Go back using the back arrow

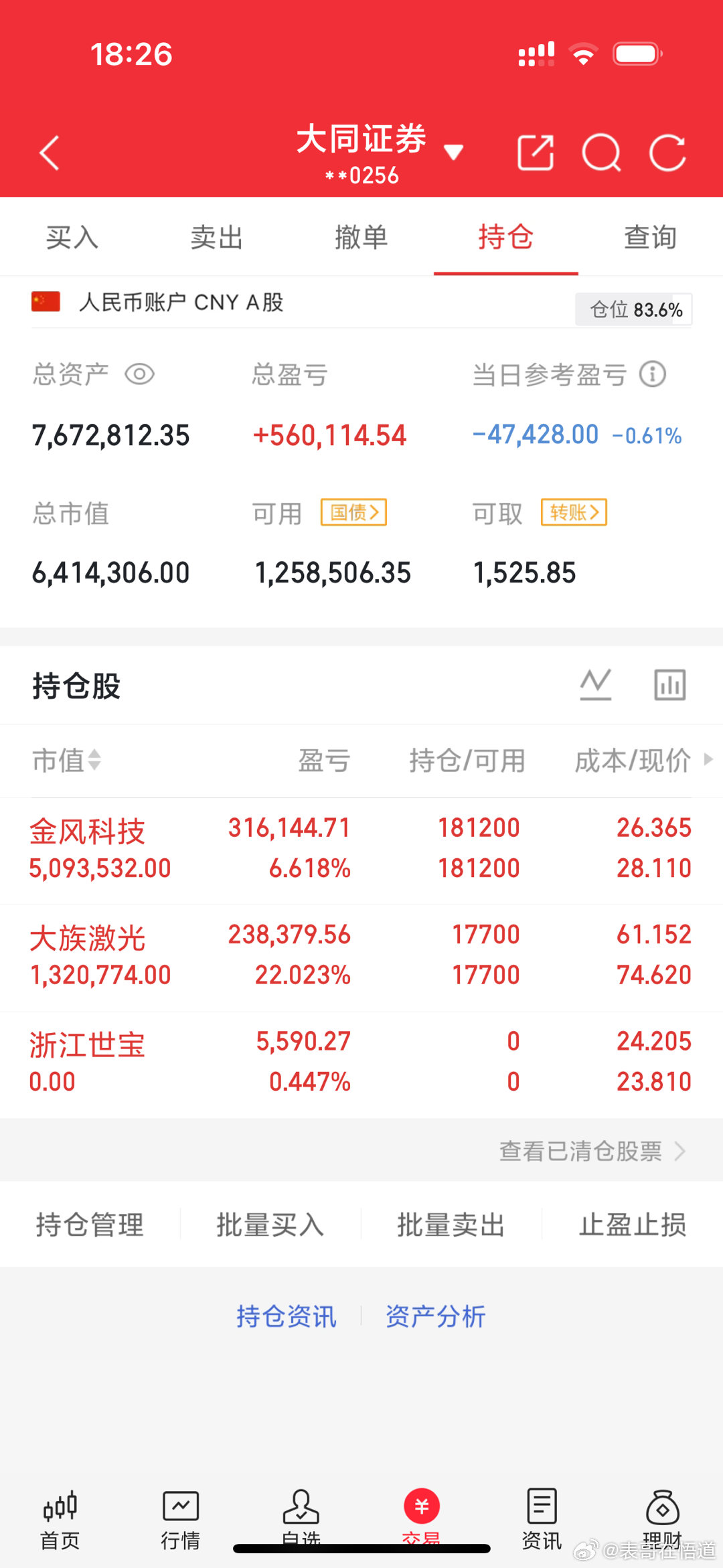pos(49,153)
